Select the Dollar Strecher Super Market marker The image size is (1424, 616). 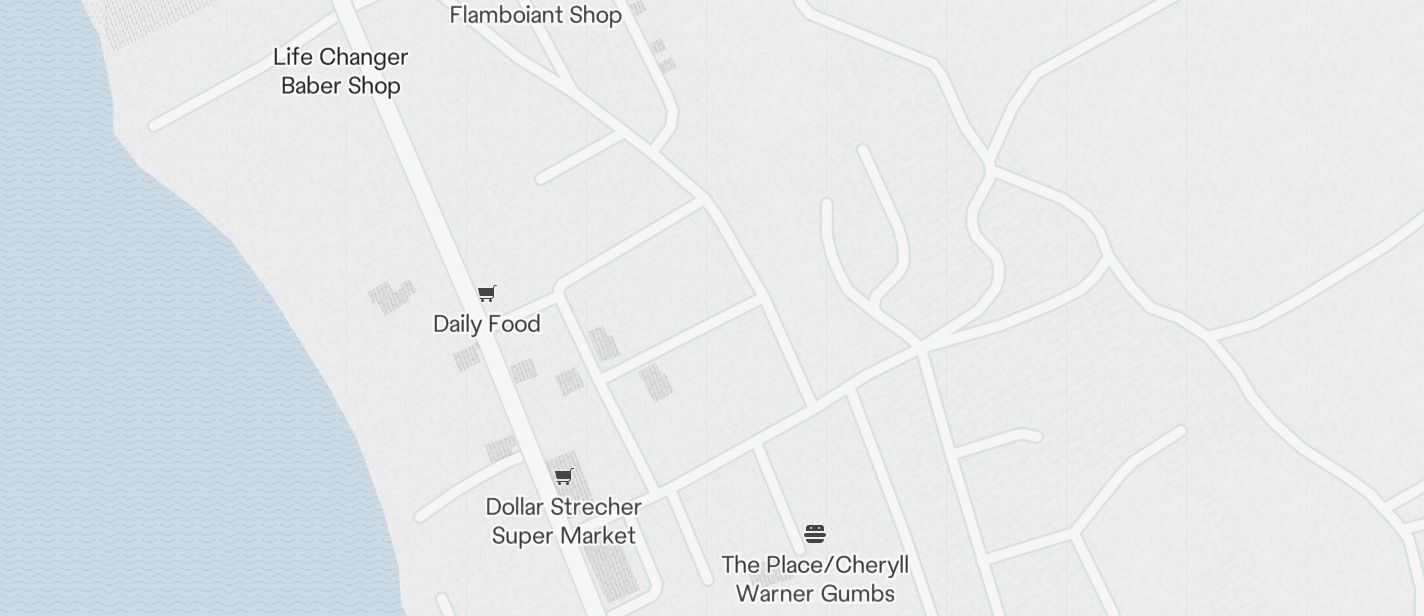[564, 477]
